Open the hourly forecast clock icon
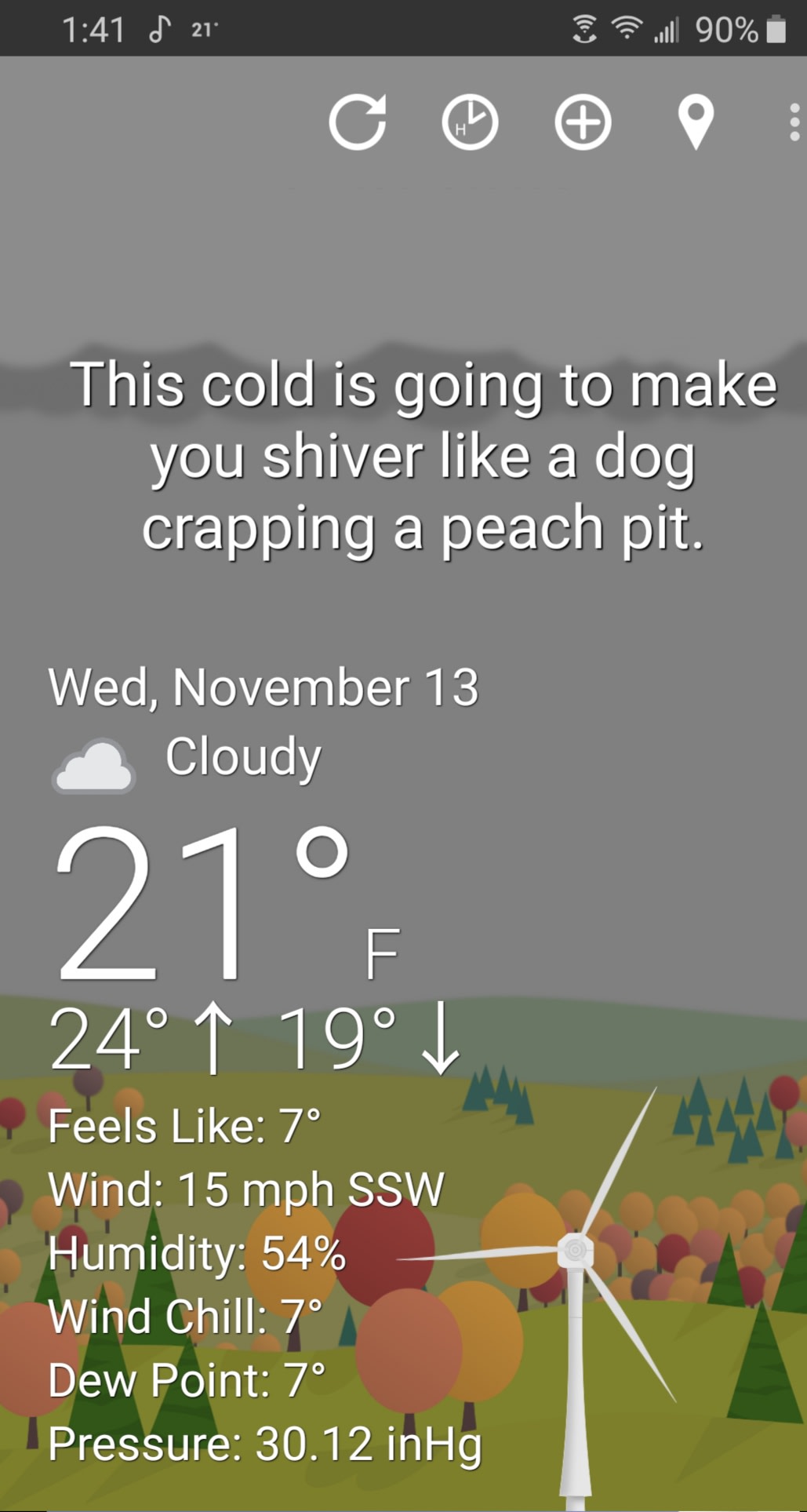The height and width of the screenshot is (1512, 807). pos(470,122)
